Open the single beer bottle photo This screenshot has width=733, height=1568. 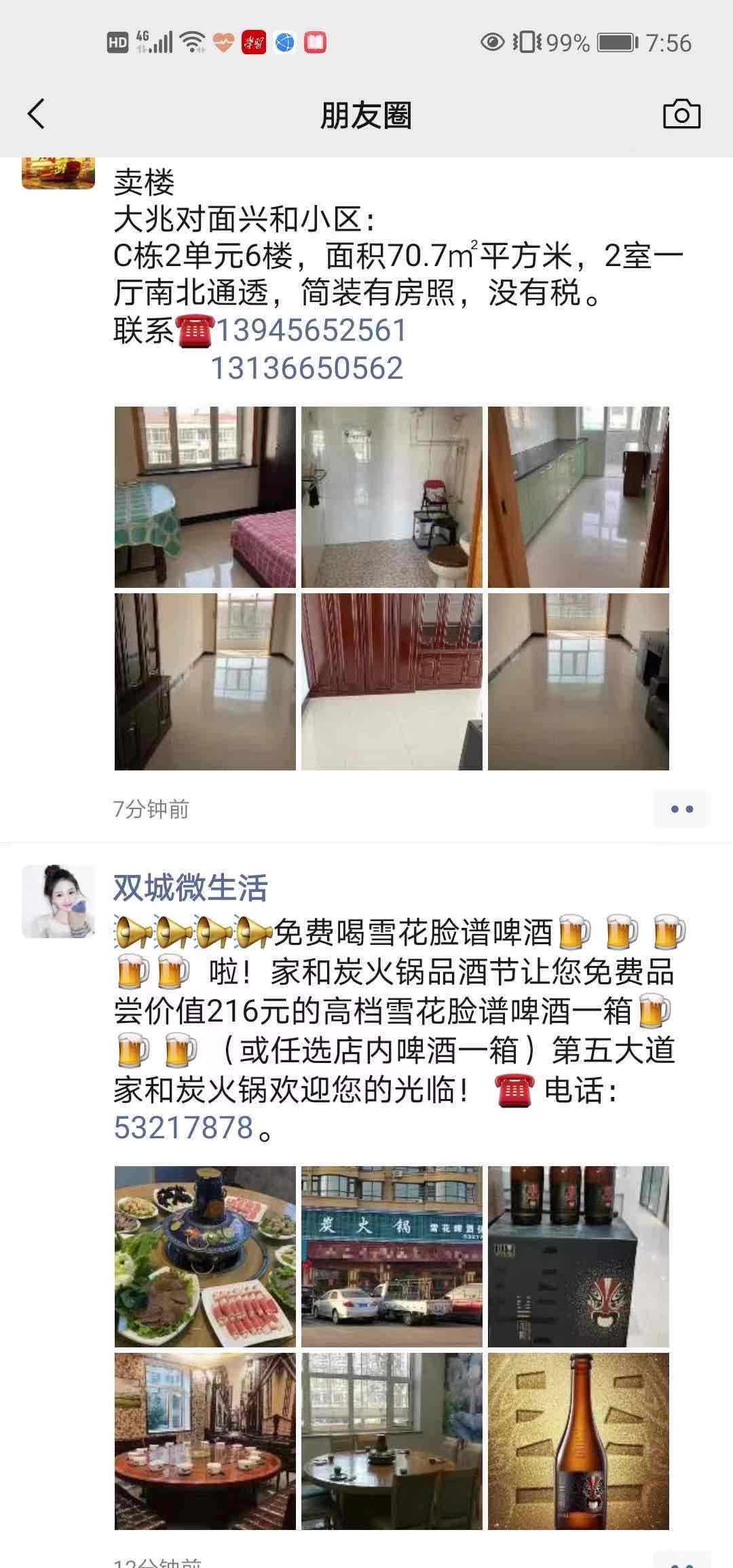pos(578,1441)
